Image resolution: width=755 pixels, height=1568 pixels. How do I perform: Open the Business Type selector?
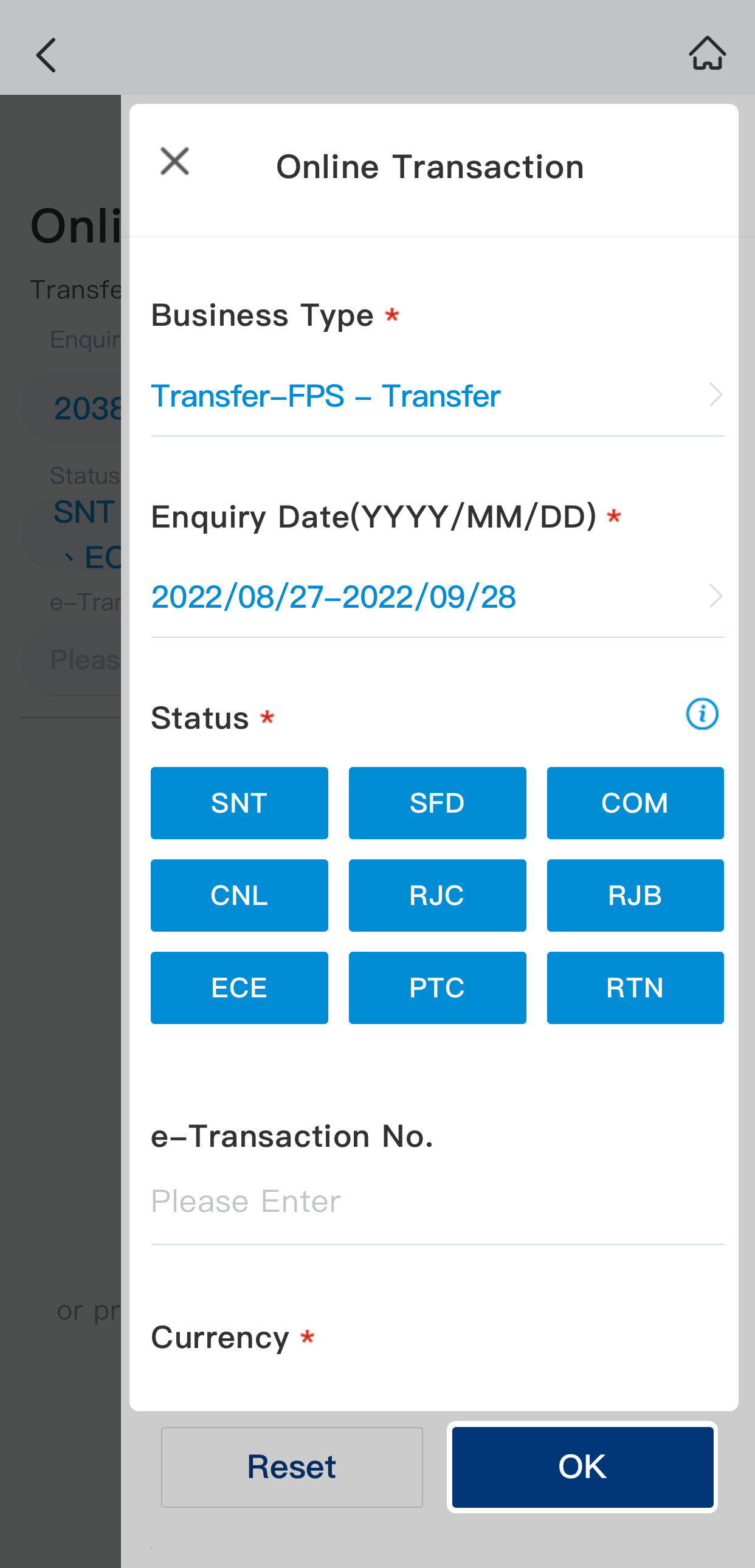[436, 396]
